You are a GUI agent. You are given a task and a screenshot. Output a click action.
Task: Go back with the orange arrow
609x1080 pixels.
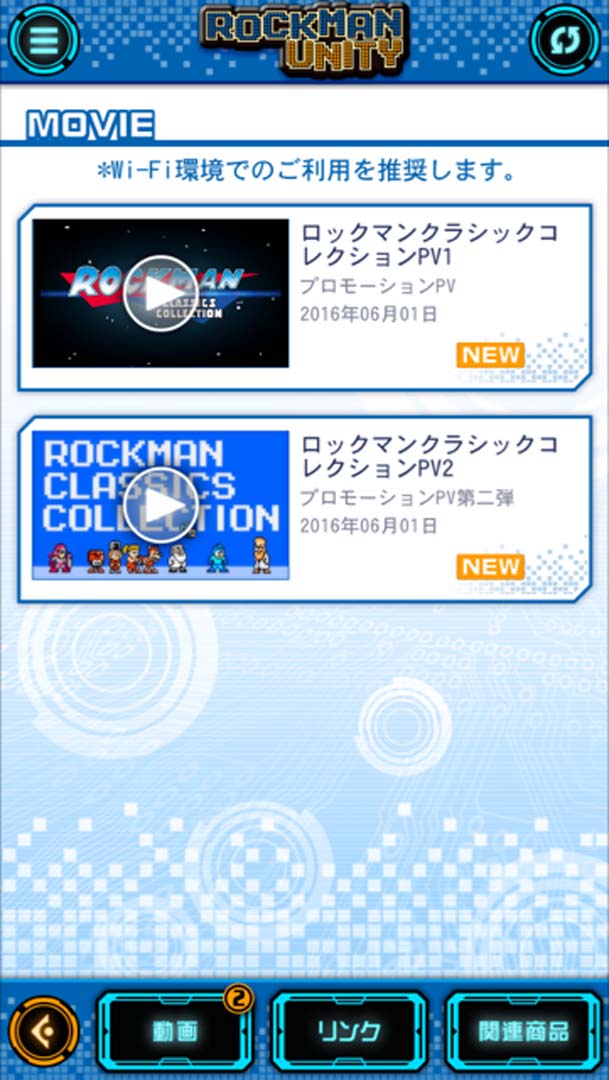click(x=43, y=1030)
